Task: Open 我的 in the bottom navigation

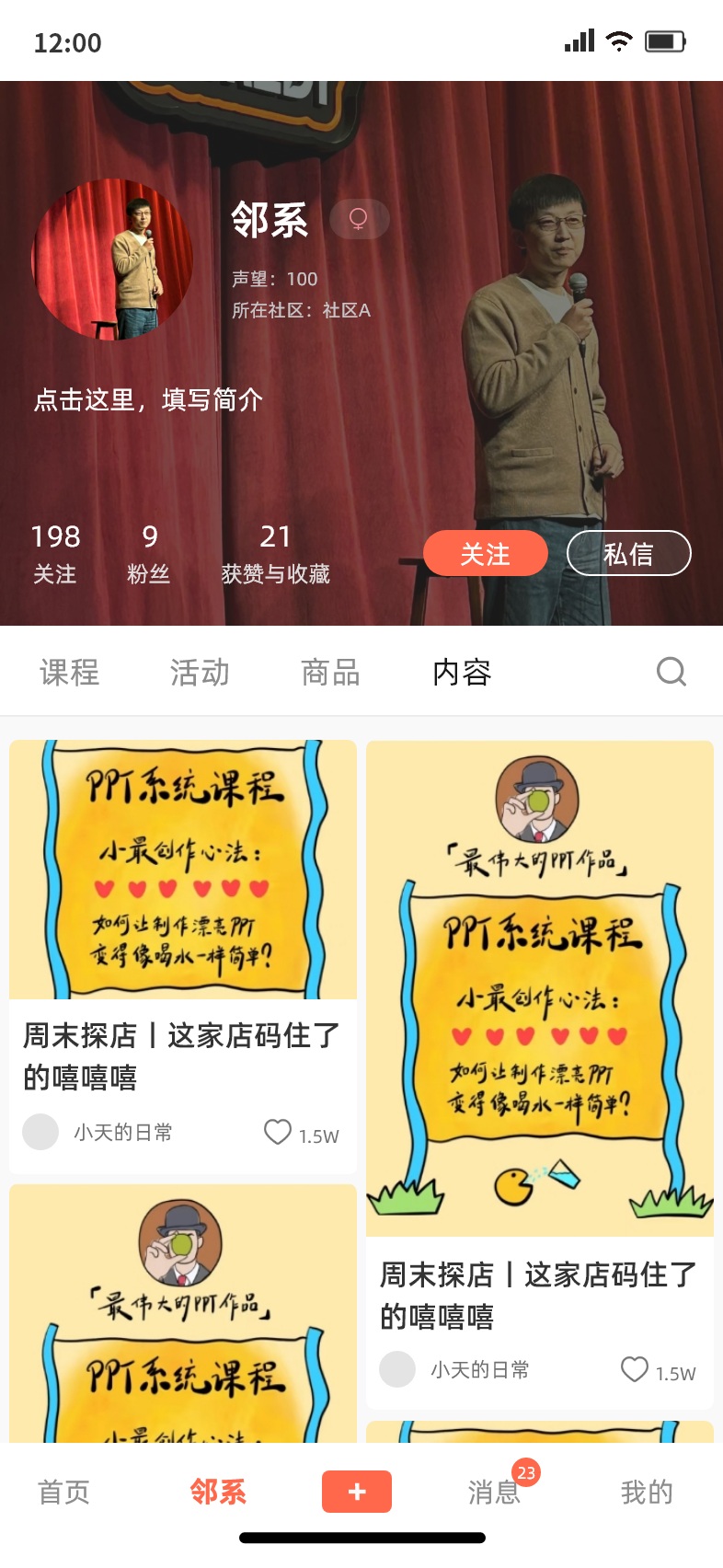Action: [647, 1493]
